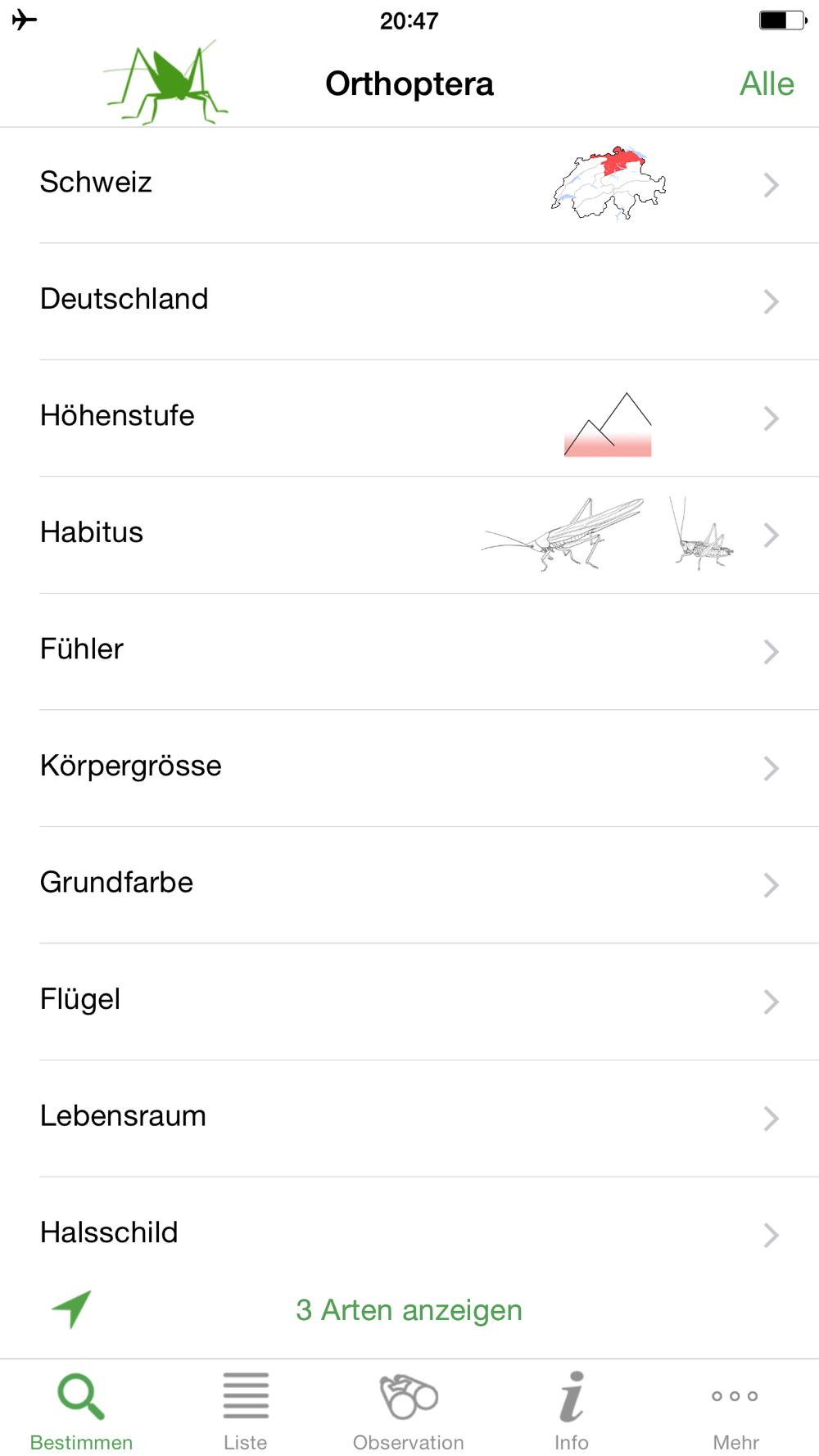Open the Deutschland region filter
The width and height of the screenshot is (819, 1456).
pos(409,301)
